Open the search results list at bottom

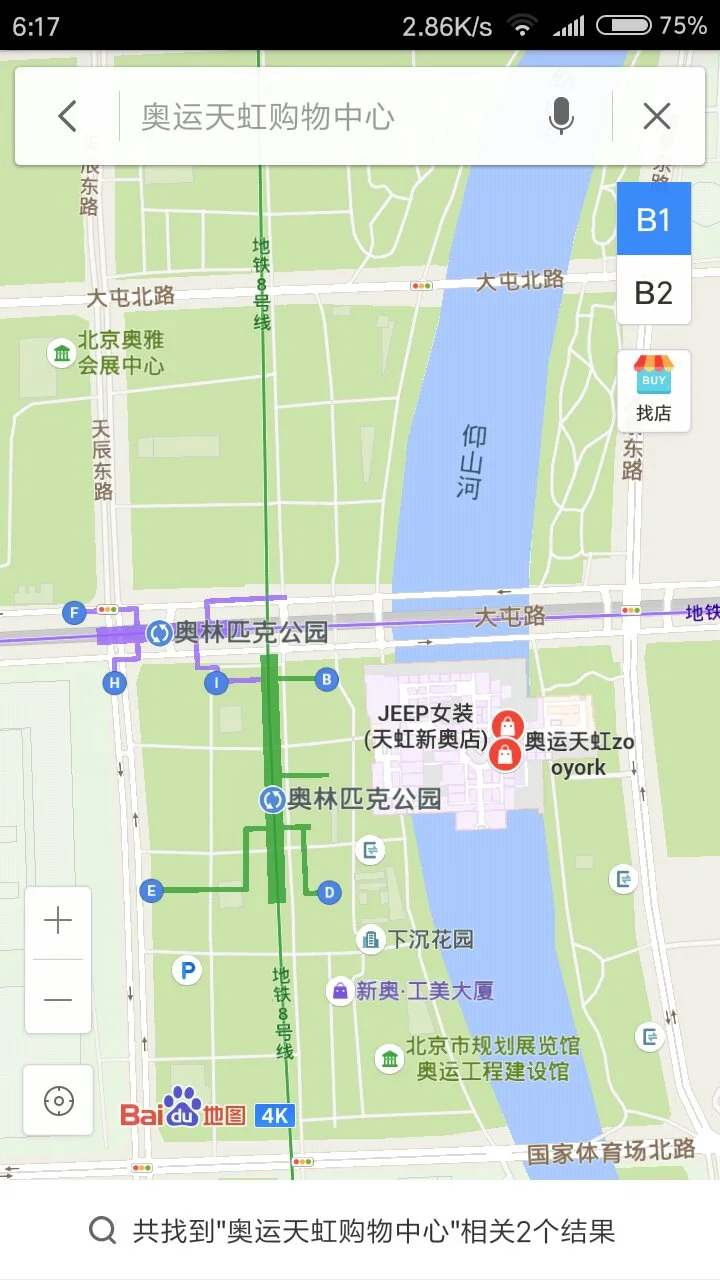pyautogui.click(x=360, y=1231)
